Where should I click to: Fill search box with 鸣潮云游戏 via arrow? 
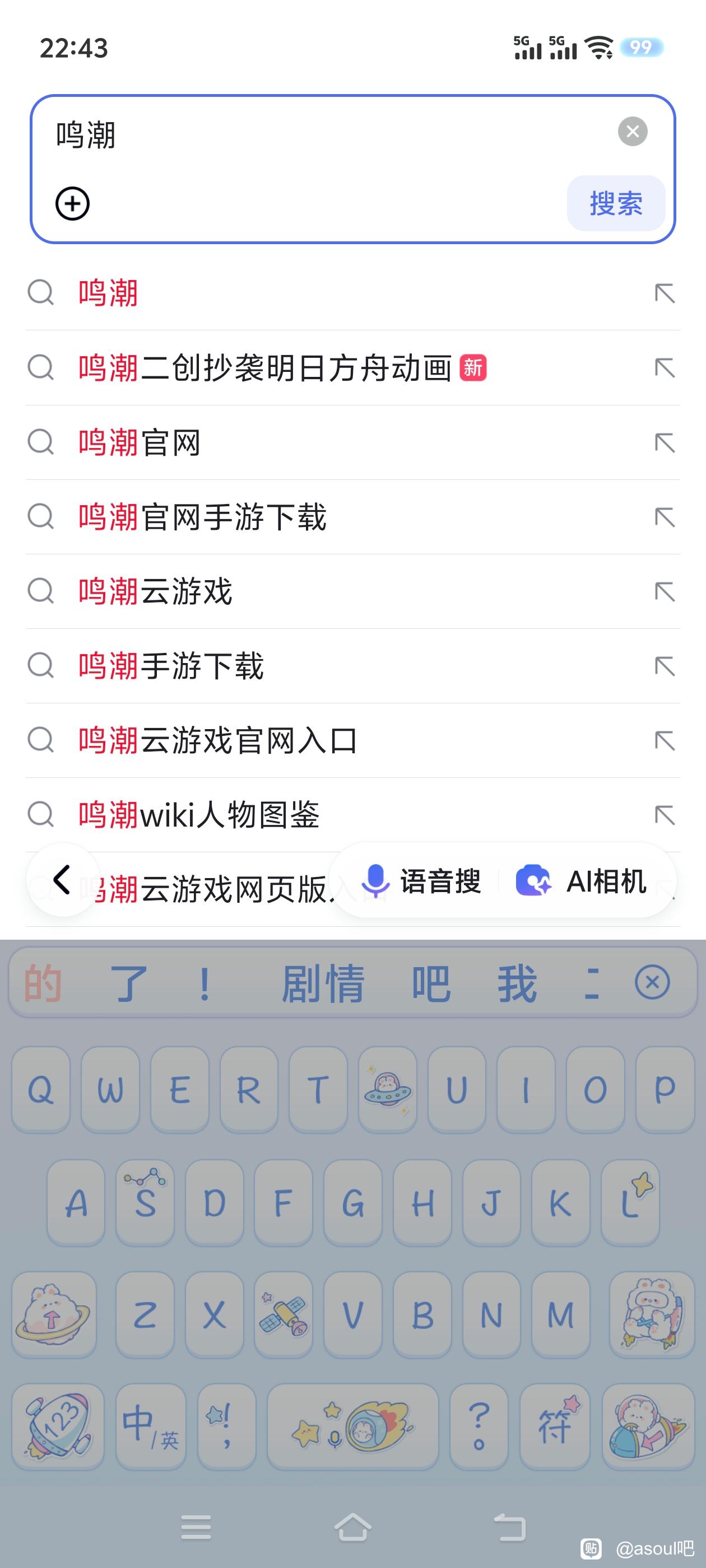pyautogui.click(x=664, y=592)
